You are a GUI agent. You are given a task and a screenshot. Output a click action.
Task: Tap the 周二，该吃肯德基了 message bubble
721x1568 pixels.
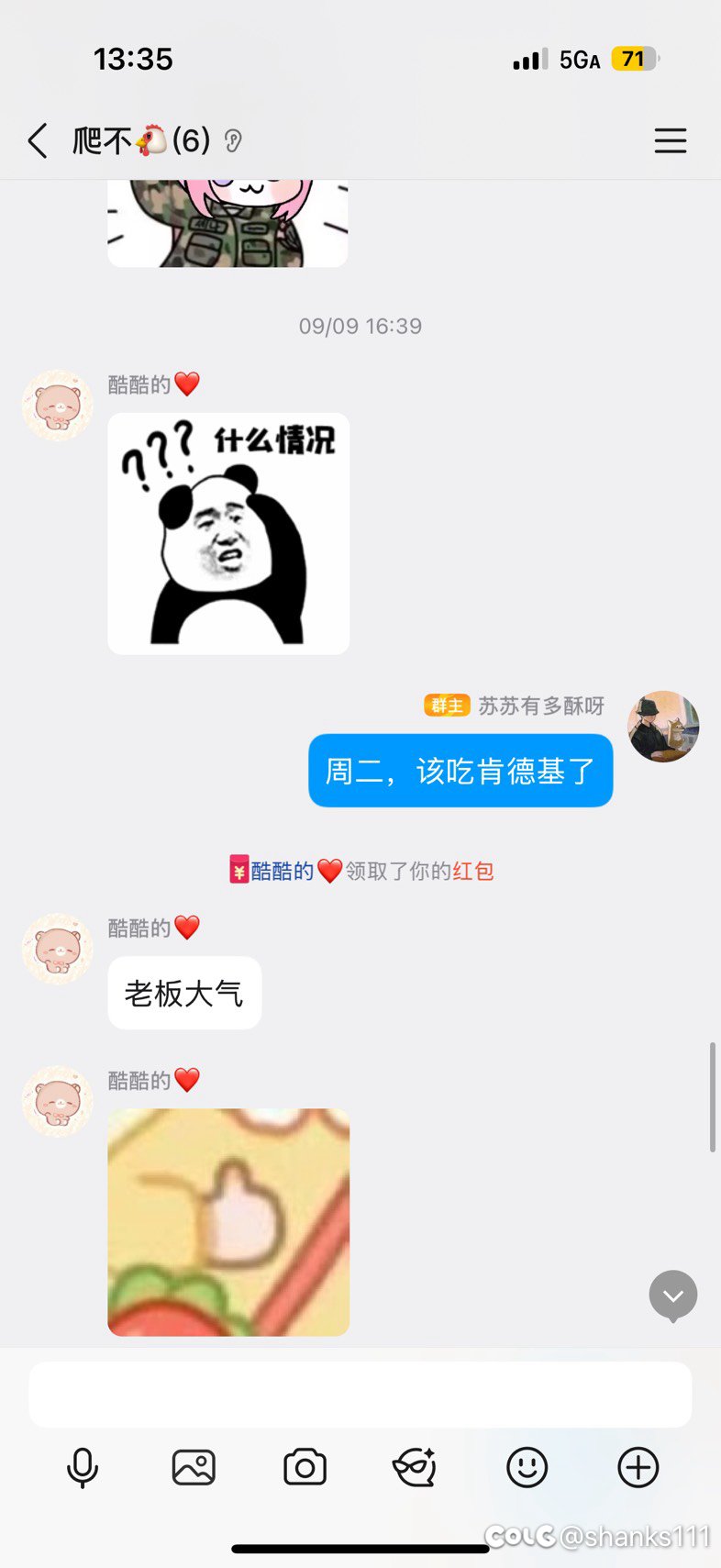[460, 771]
